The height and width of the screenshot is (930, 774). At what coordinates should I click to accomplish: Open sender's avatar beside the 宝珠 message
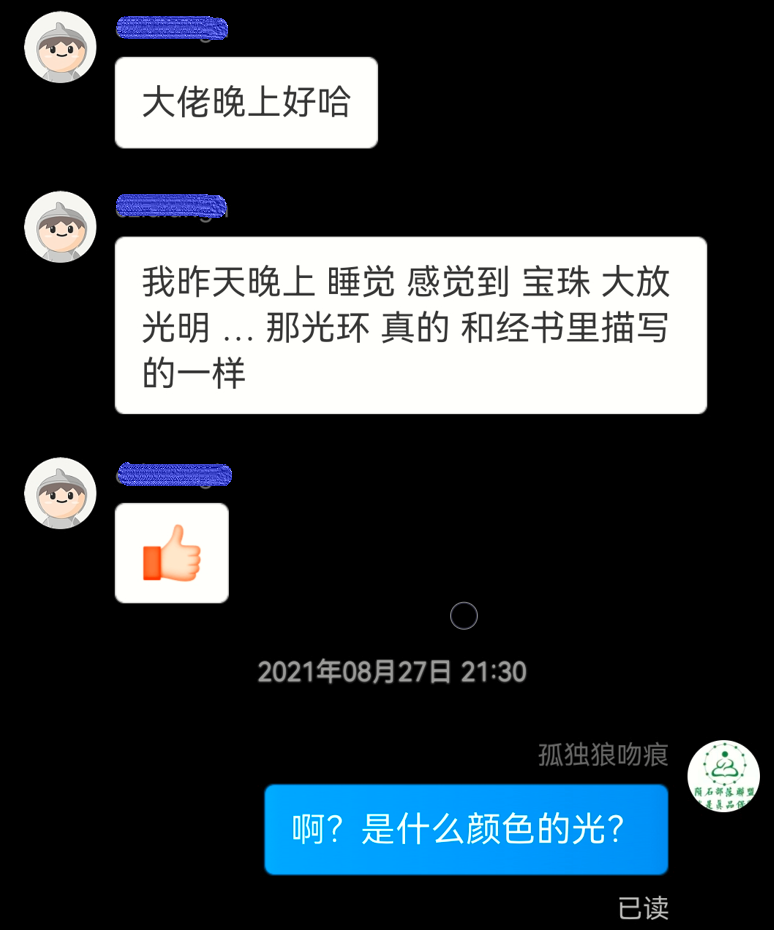(60, 227)
